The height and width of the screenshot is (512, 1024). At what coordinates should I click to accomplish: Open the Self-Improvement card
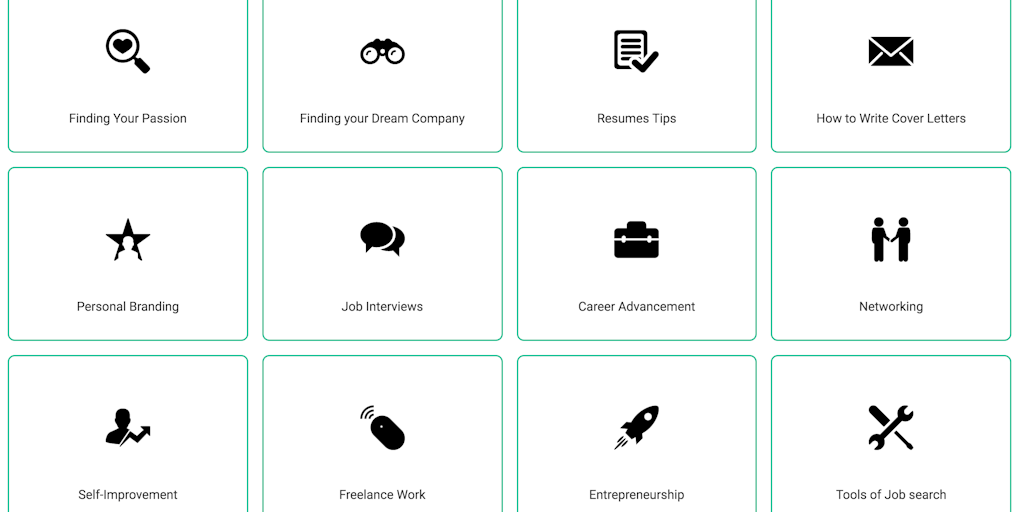(128, 440)
